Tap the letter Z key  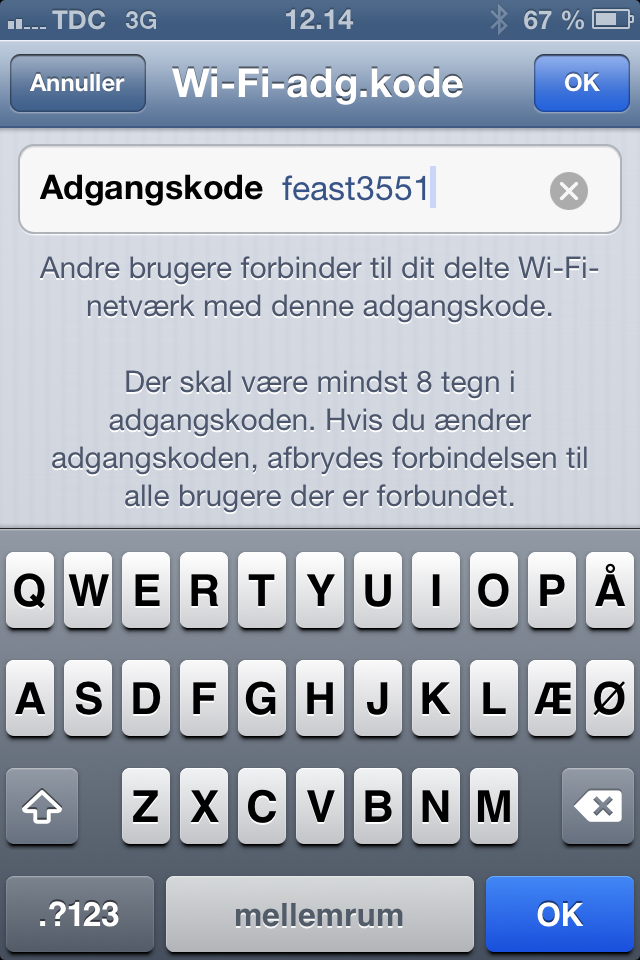[146, 807]
